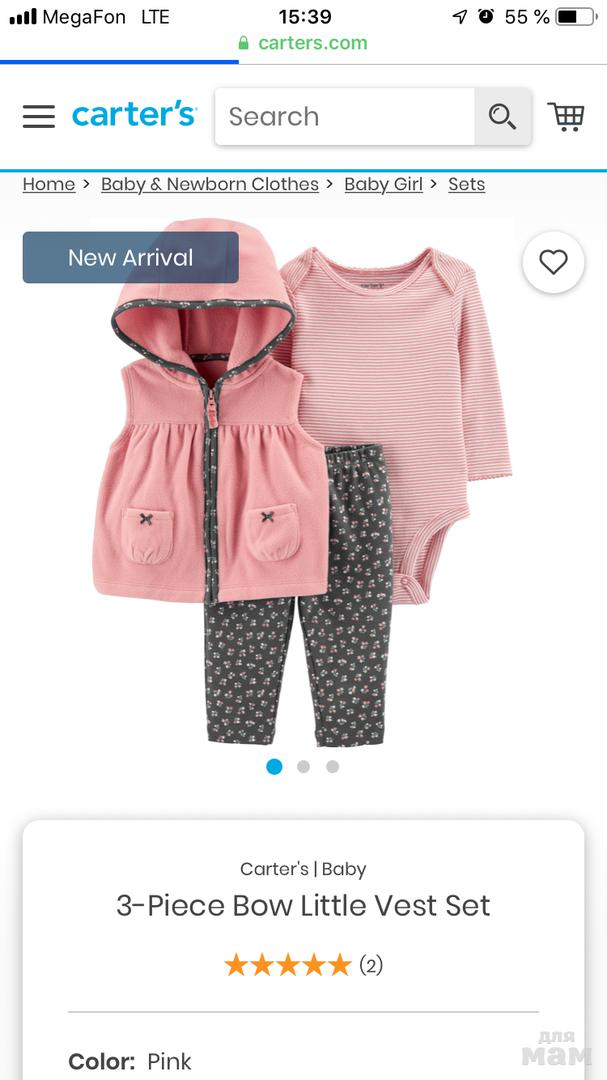Tap the magnifying glass search button
Image resolution: width=607 pixels, height=1080 pixels.
[x=502, y=117]
